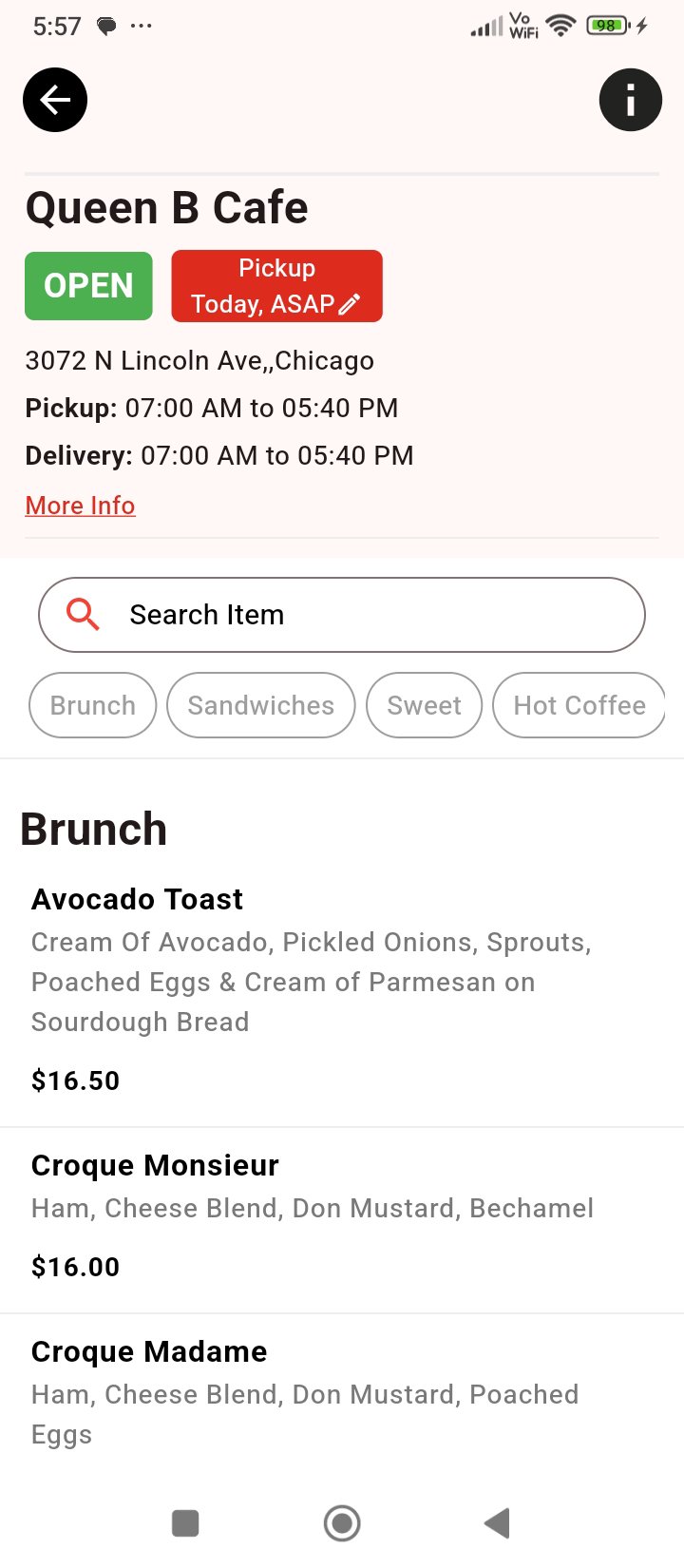Tap the system home button

342,1523
